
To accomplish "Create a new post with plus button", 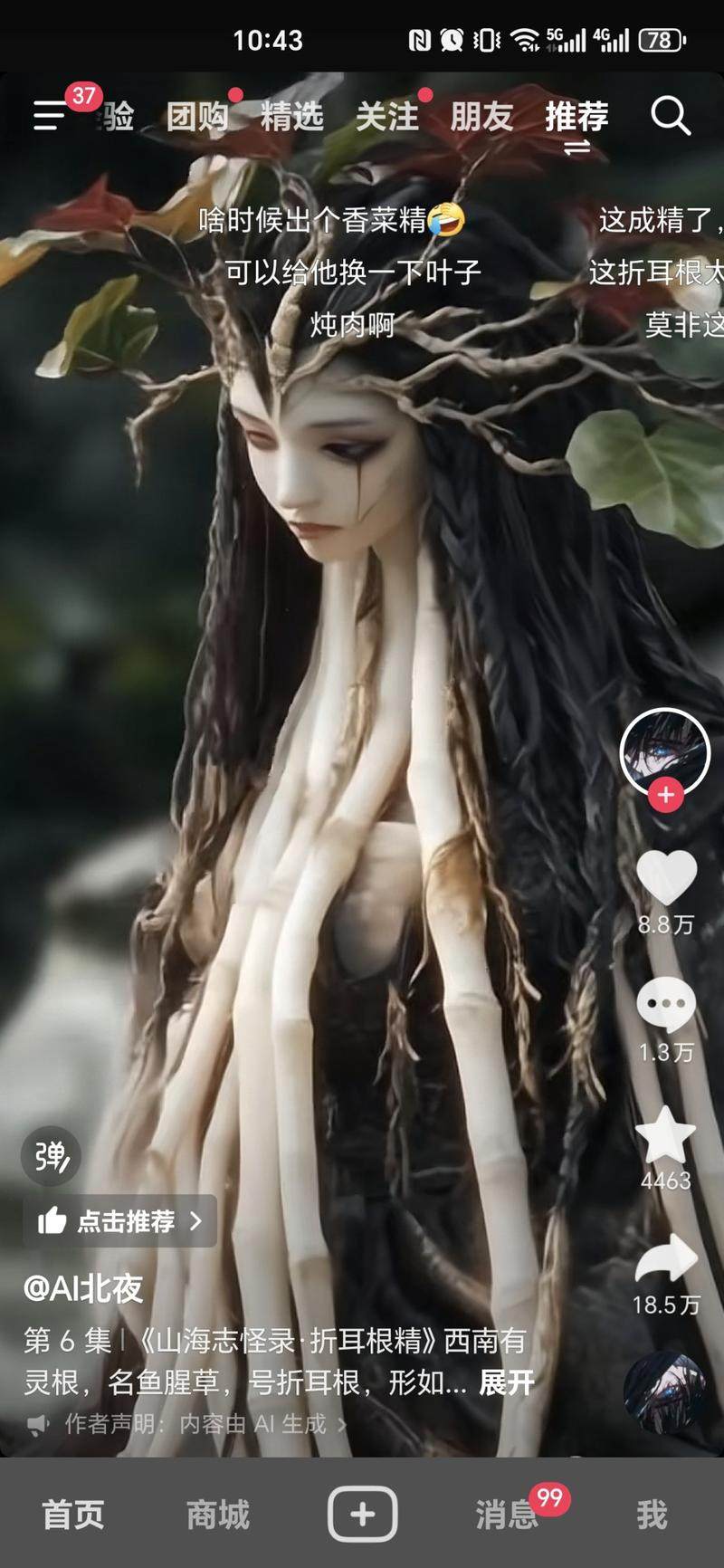I will (362, 1514).
